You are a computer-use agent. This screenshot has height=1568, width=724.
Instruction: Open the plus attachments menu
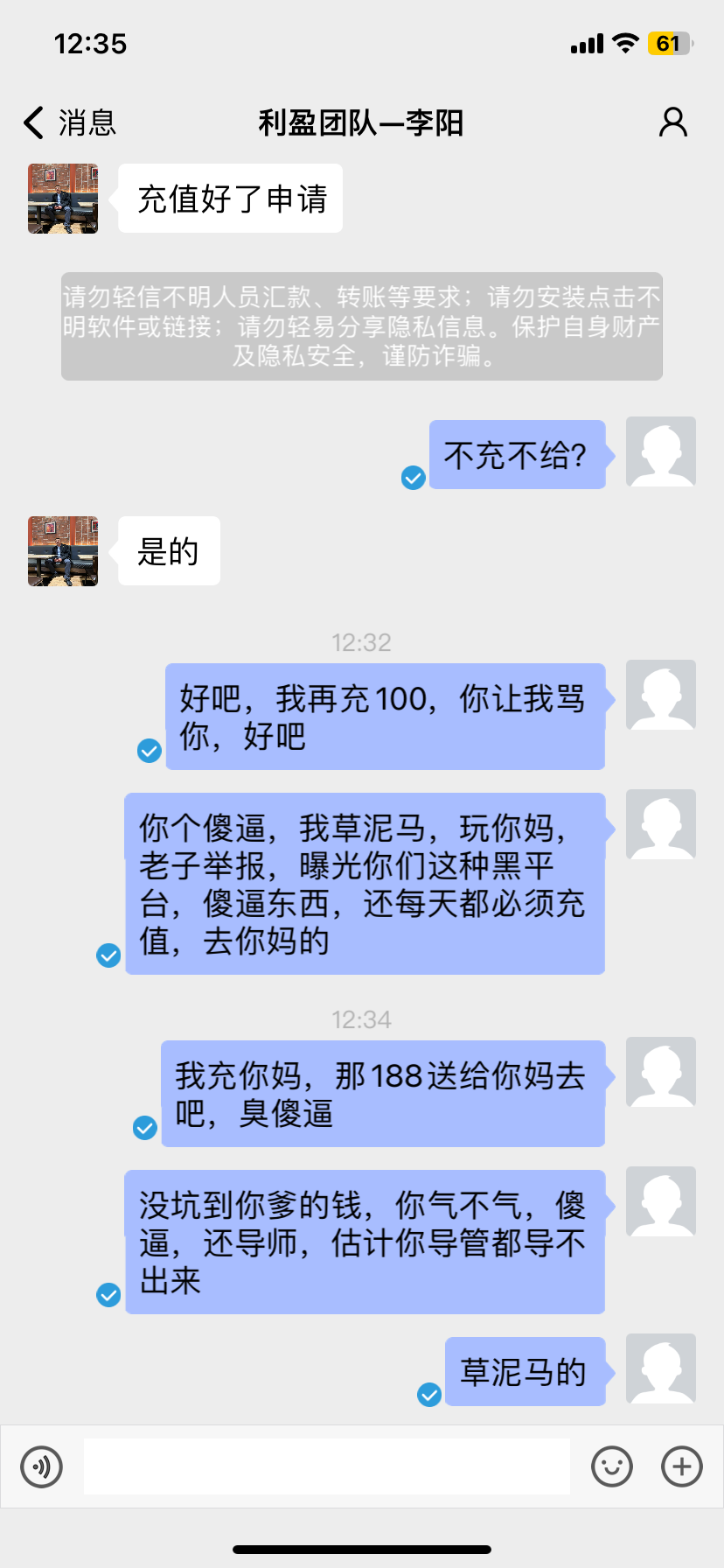click(681, 1466)
